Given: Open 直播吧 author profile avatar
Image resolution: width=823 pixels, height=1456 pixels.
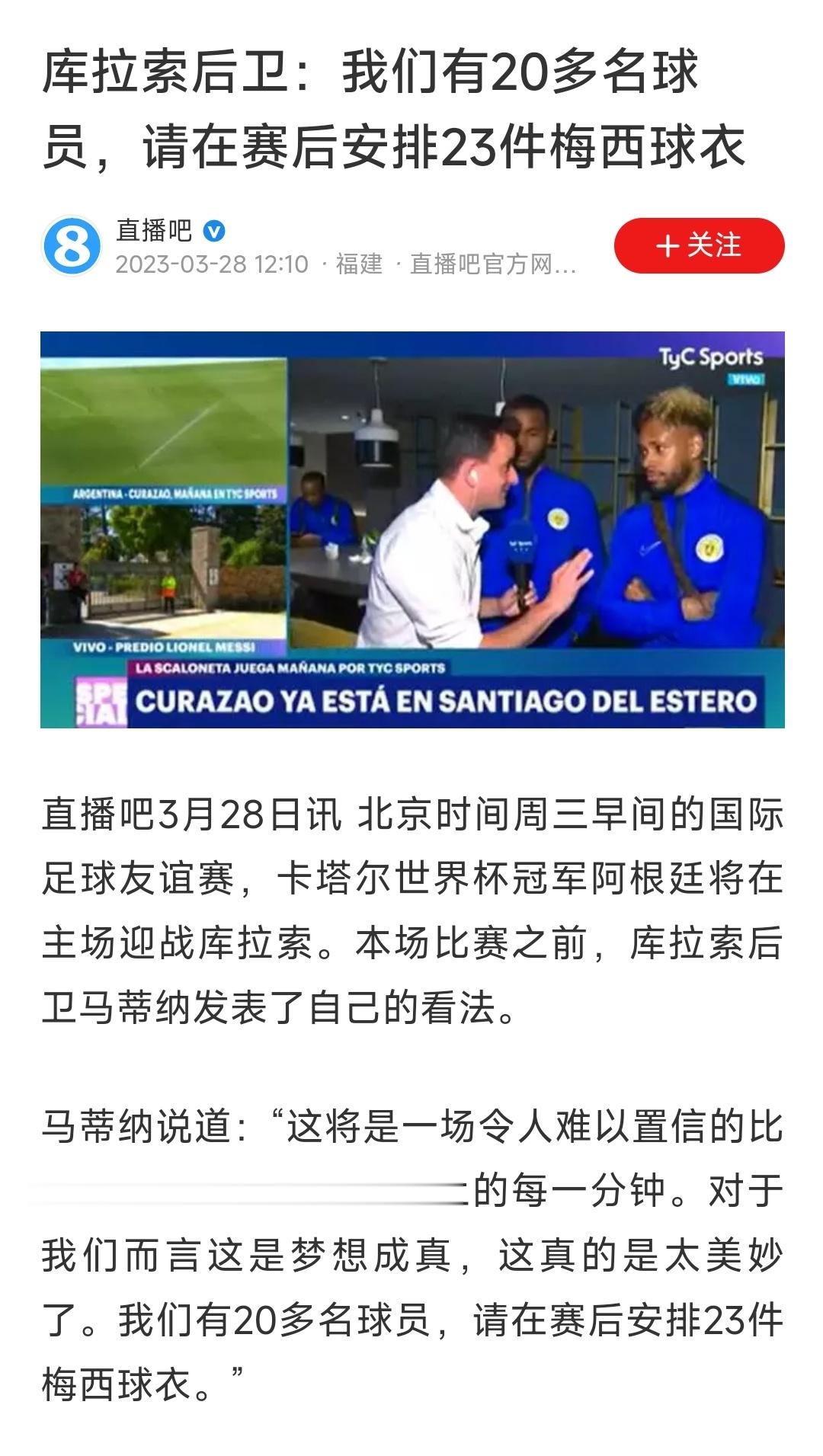Looking at the screenshot, I should tap(72, 246).
